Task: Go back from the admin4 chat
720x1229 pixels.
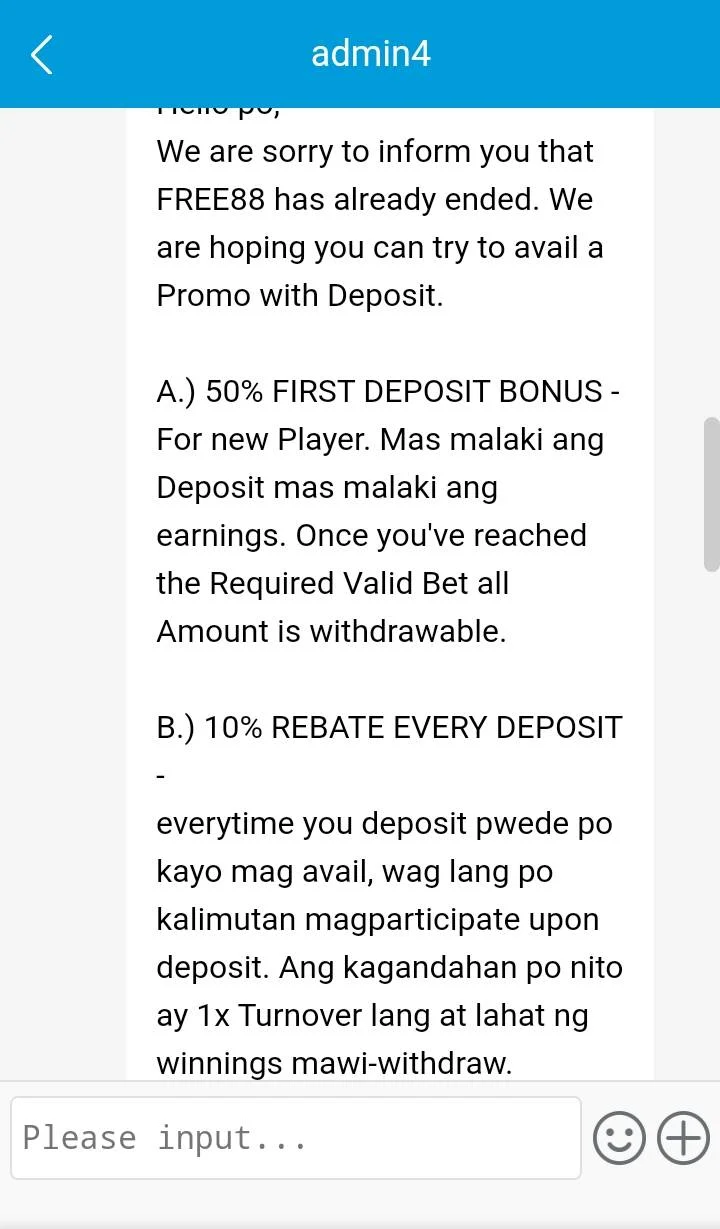Action: [42, 54]
